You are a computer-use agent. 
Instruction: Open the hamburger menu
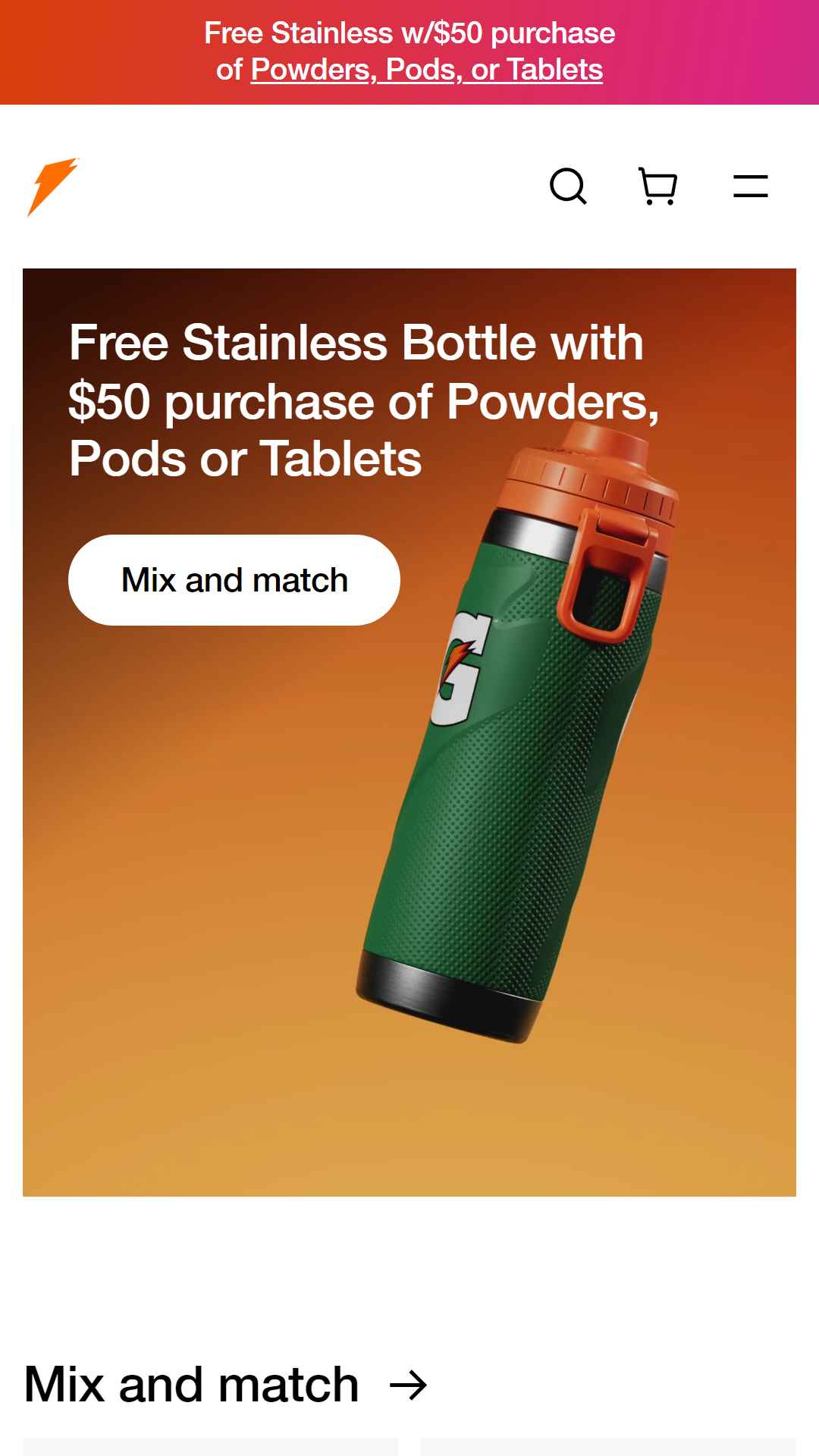coord(751,187)
